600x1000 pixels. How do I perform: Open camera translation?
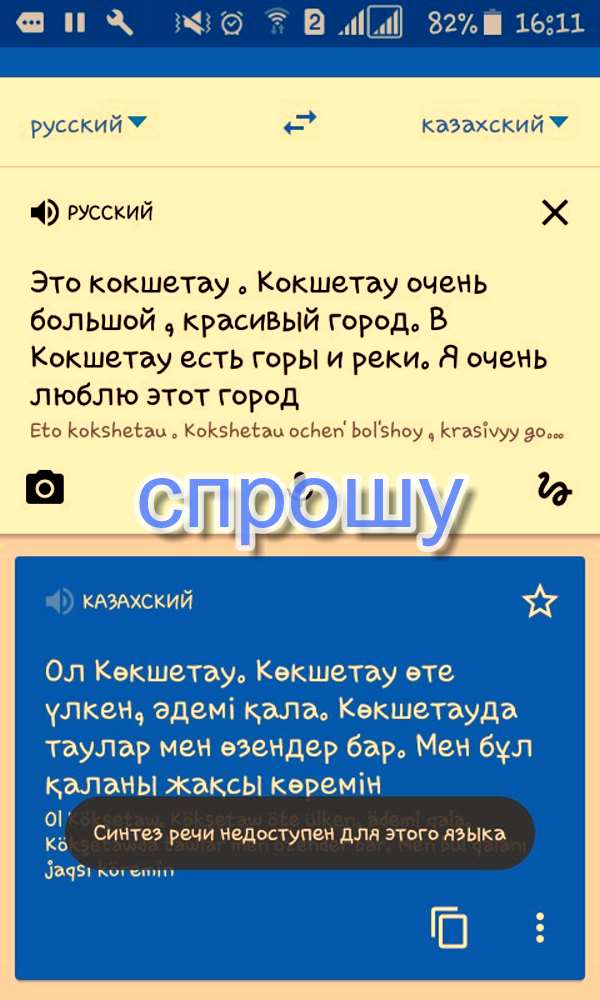click(x=44, y=488)
